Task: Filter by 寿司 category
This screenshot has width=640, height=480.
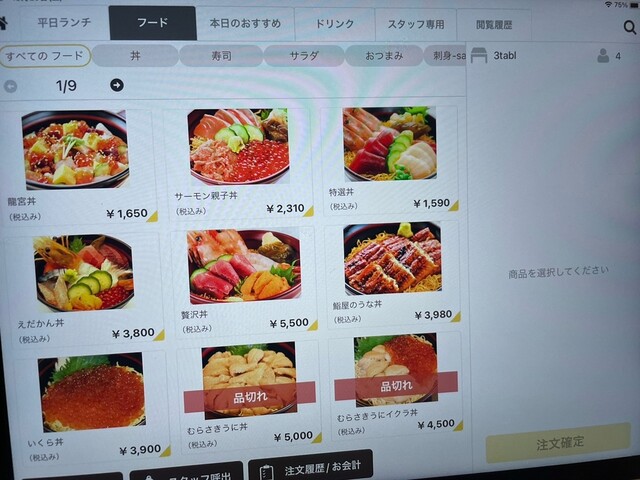Action: pos(219,56)
